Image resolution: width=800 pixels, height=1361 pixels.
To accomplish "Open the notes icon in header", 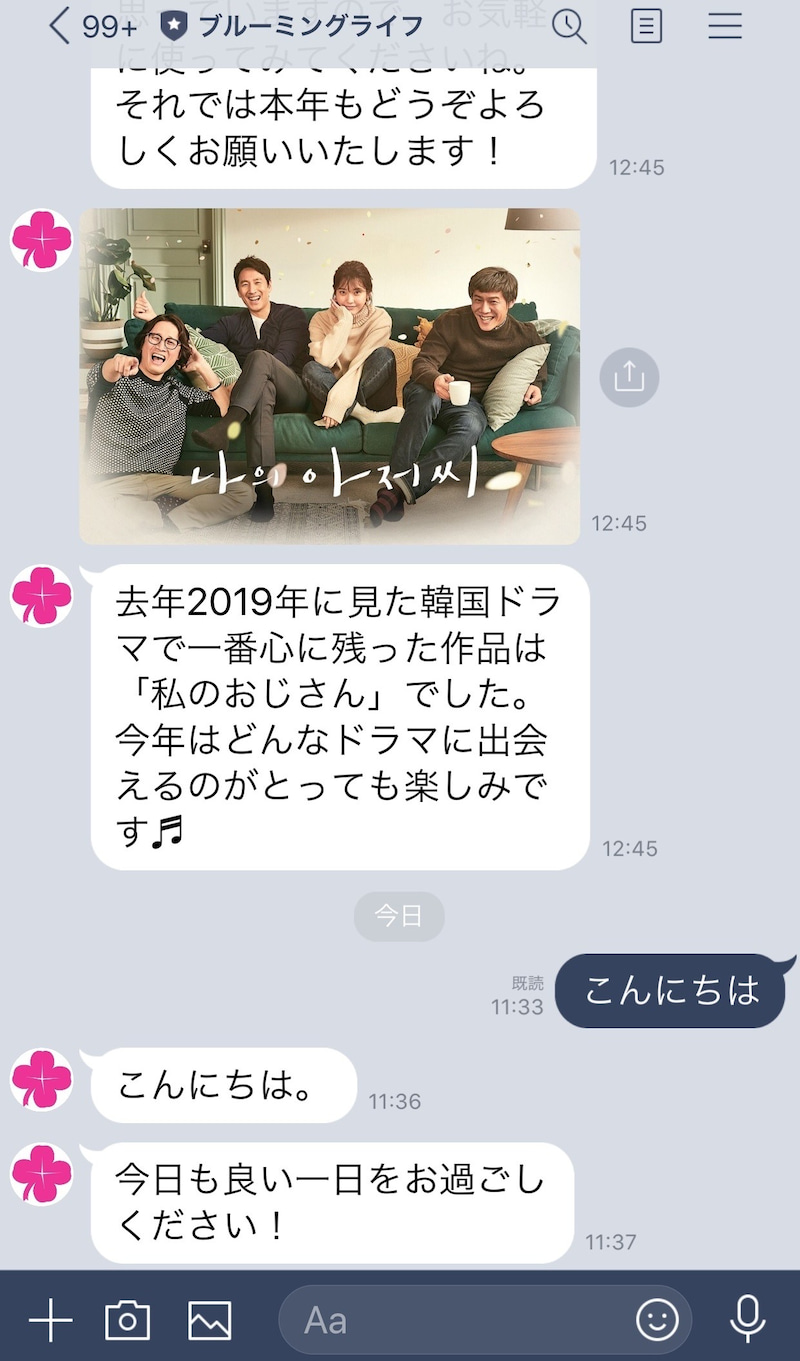I will 647,27.
